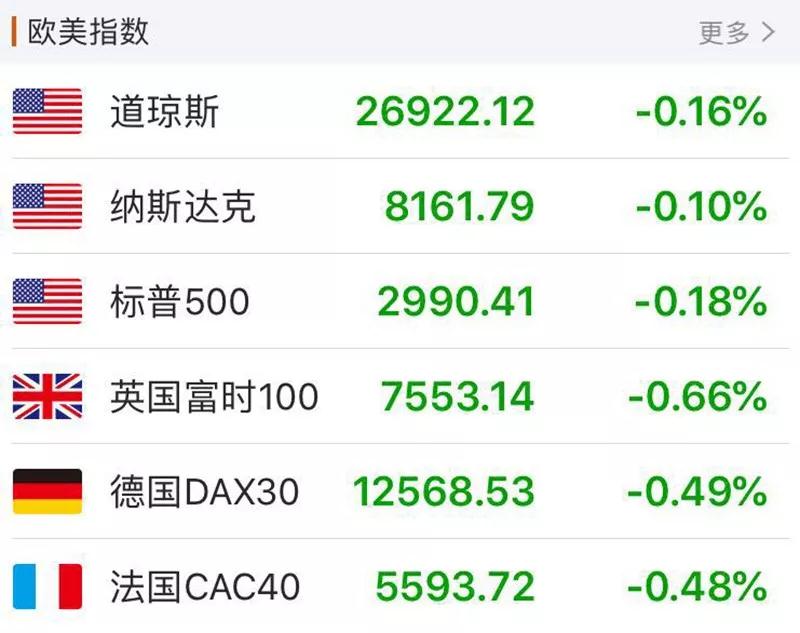Tap the 法国CAC40 index row
The image size is (800, 633).
400,586
